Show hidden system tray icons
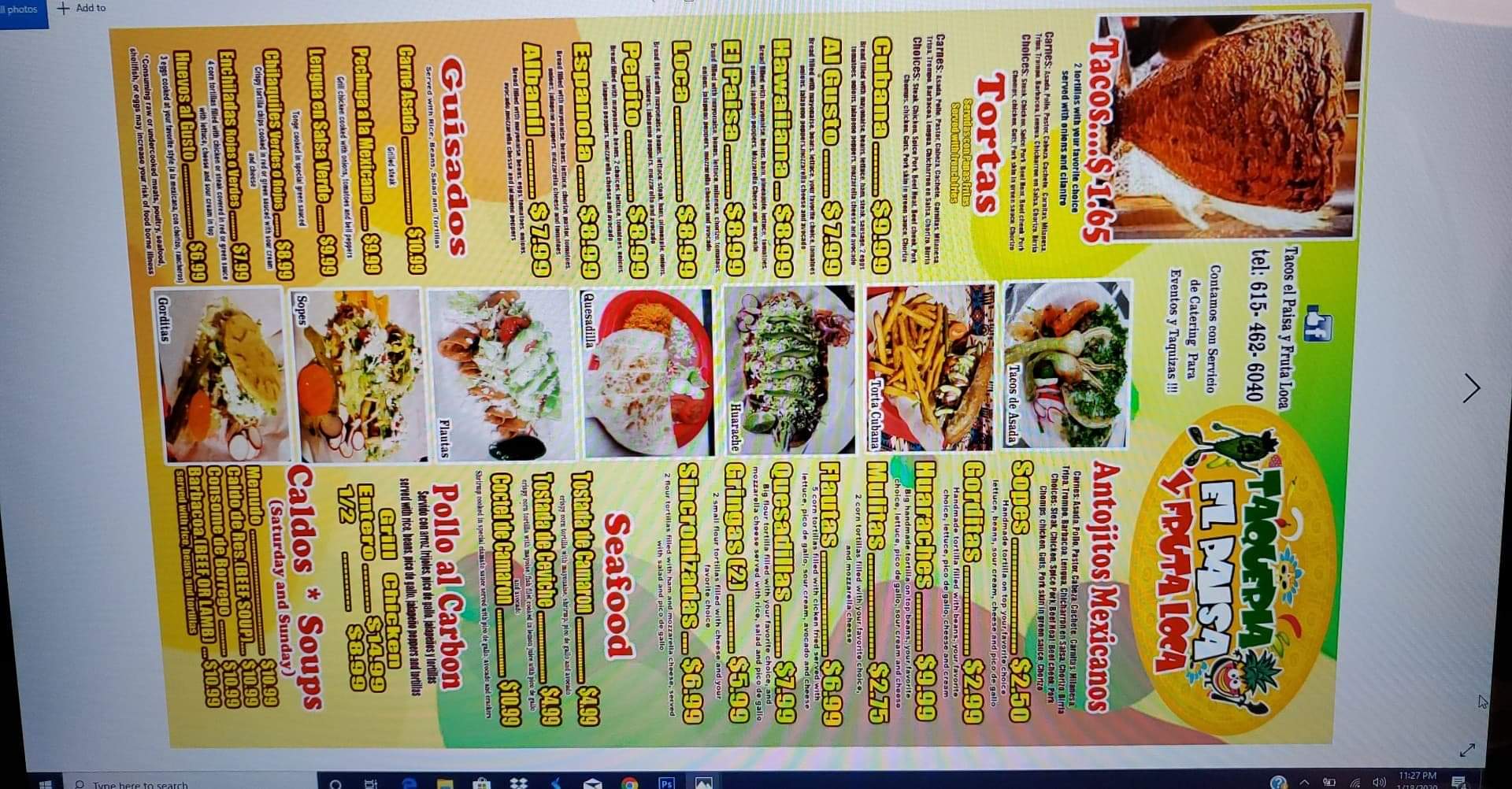The height and width of the screenshot is (789, 1512). coord(1304,783)
